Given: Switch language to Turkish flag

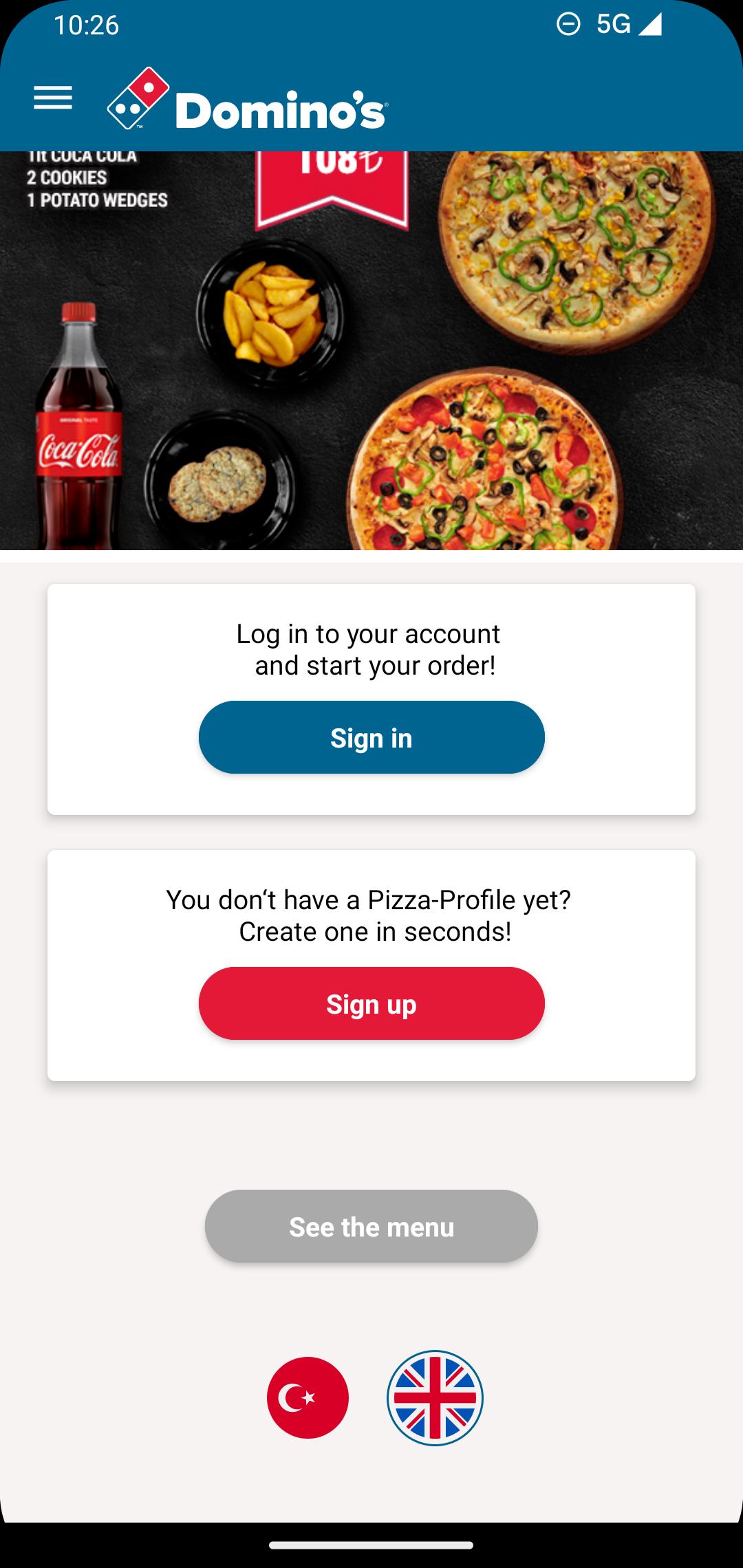Looking at the screenshot, I should 308,1397.
